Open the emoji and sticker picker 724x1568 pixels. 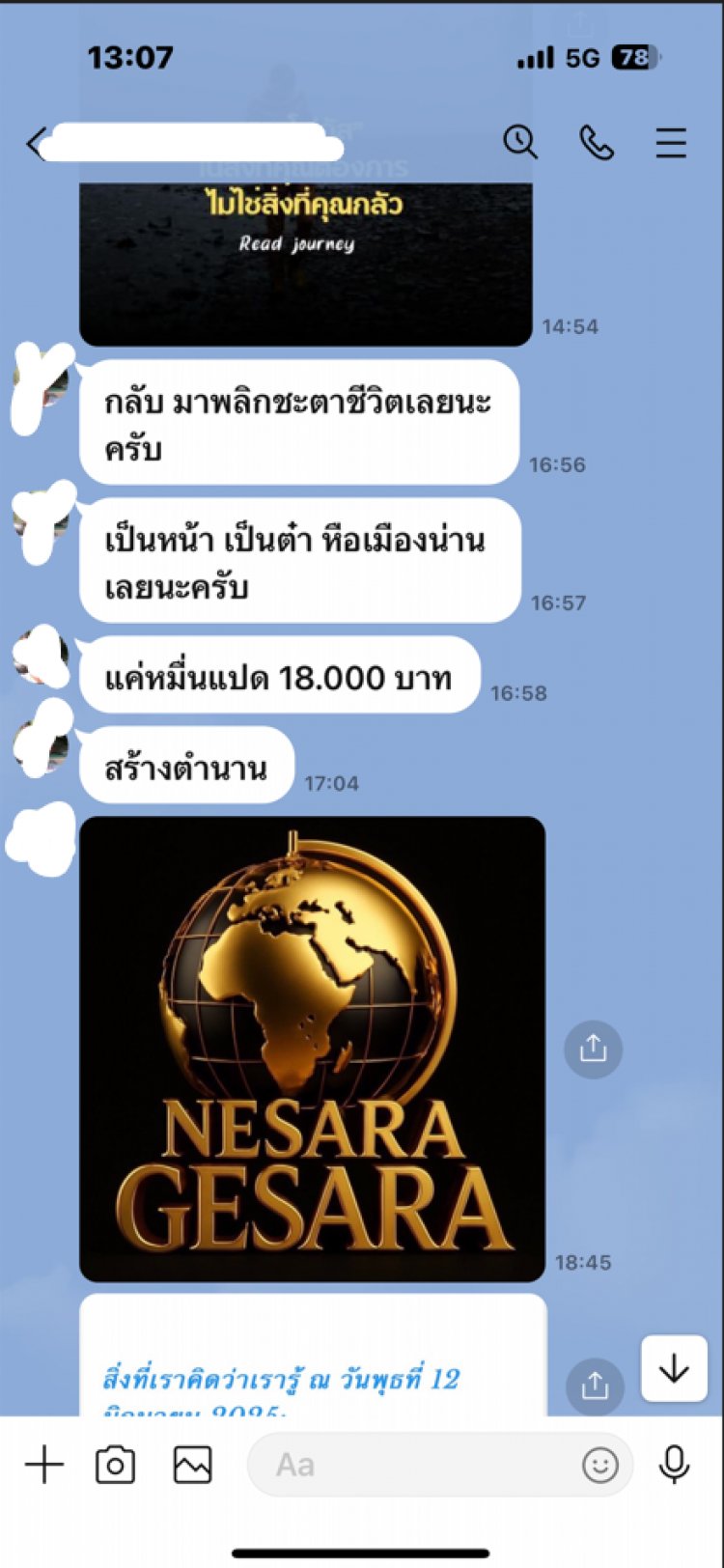[599, 1466]
